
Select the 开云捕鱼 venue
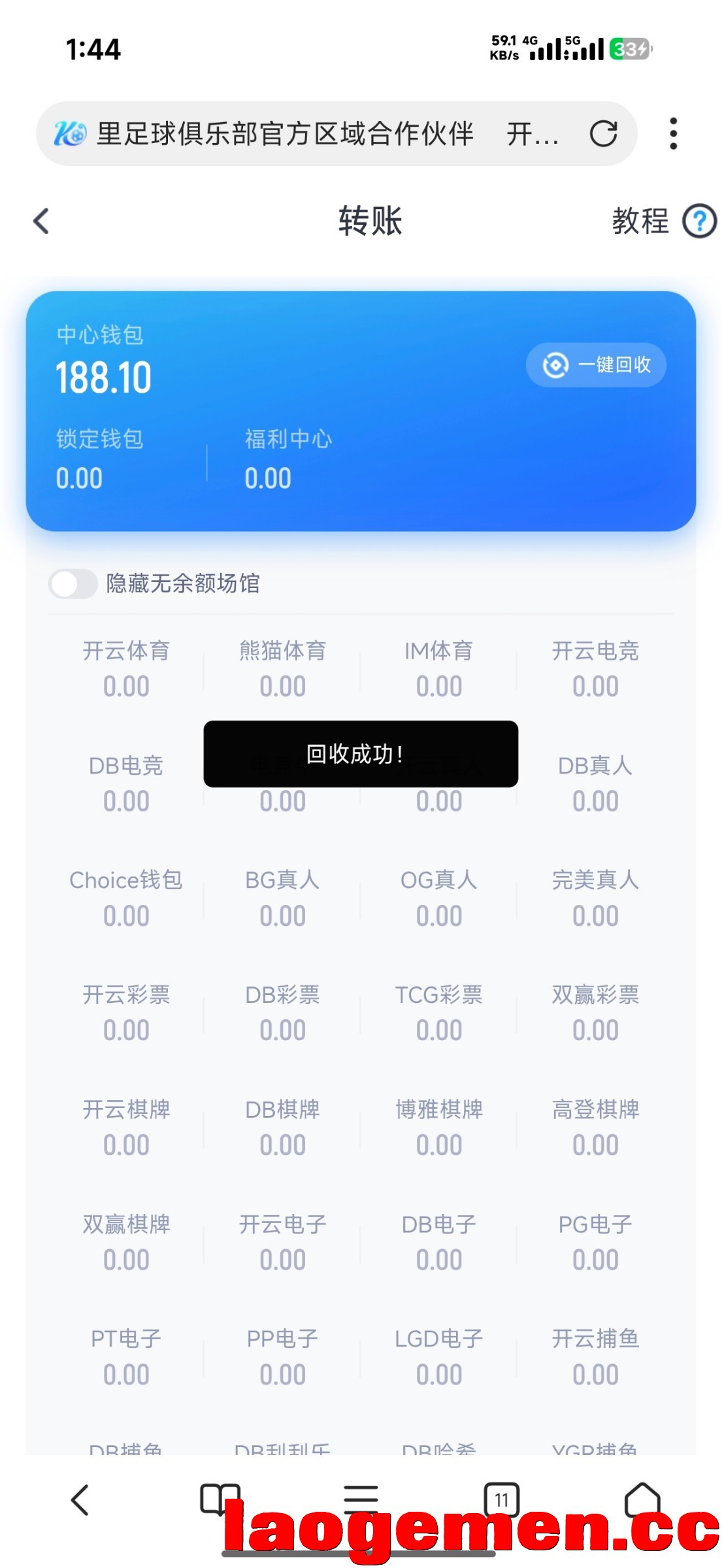(x=595, y=1356)
